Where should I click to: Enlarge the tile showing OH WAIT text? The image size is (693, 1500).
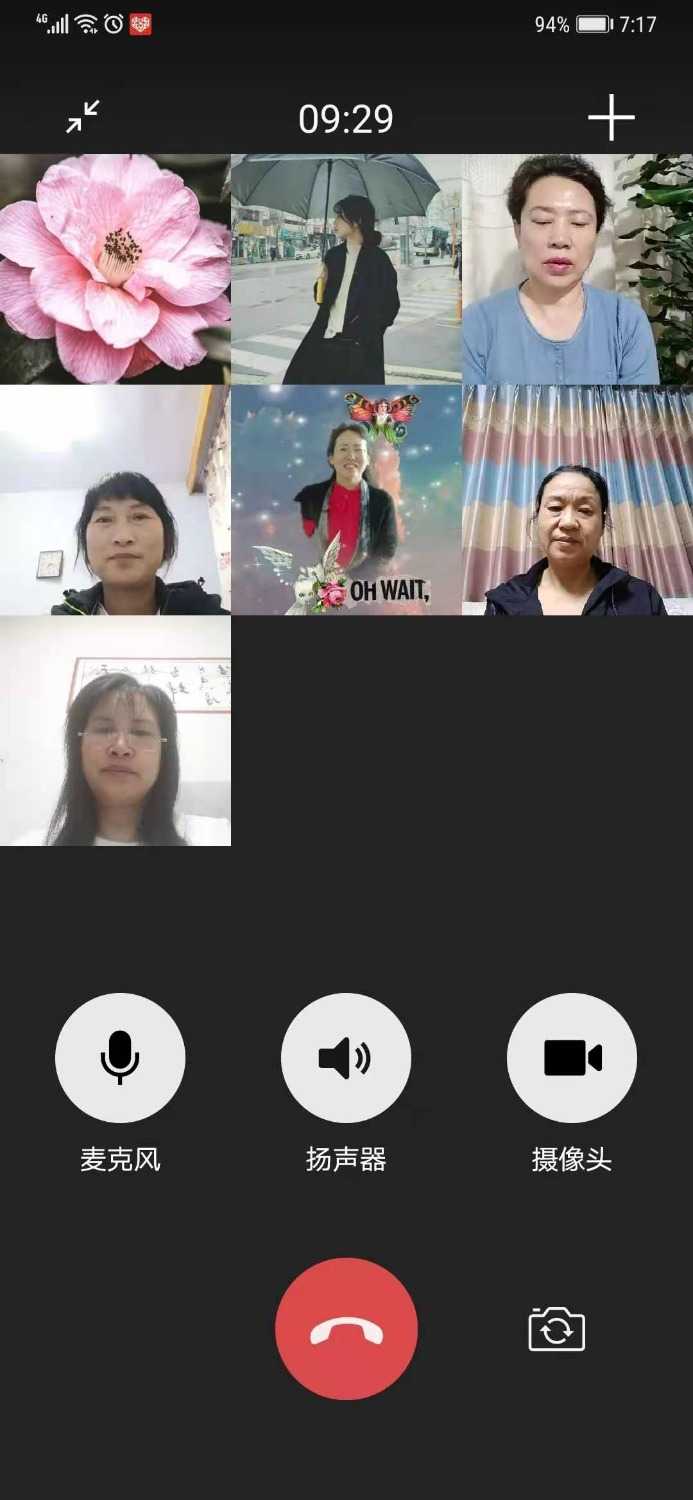[346, 500]
